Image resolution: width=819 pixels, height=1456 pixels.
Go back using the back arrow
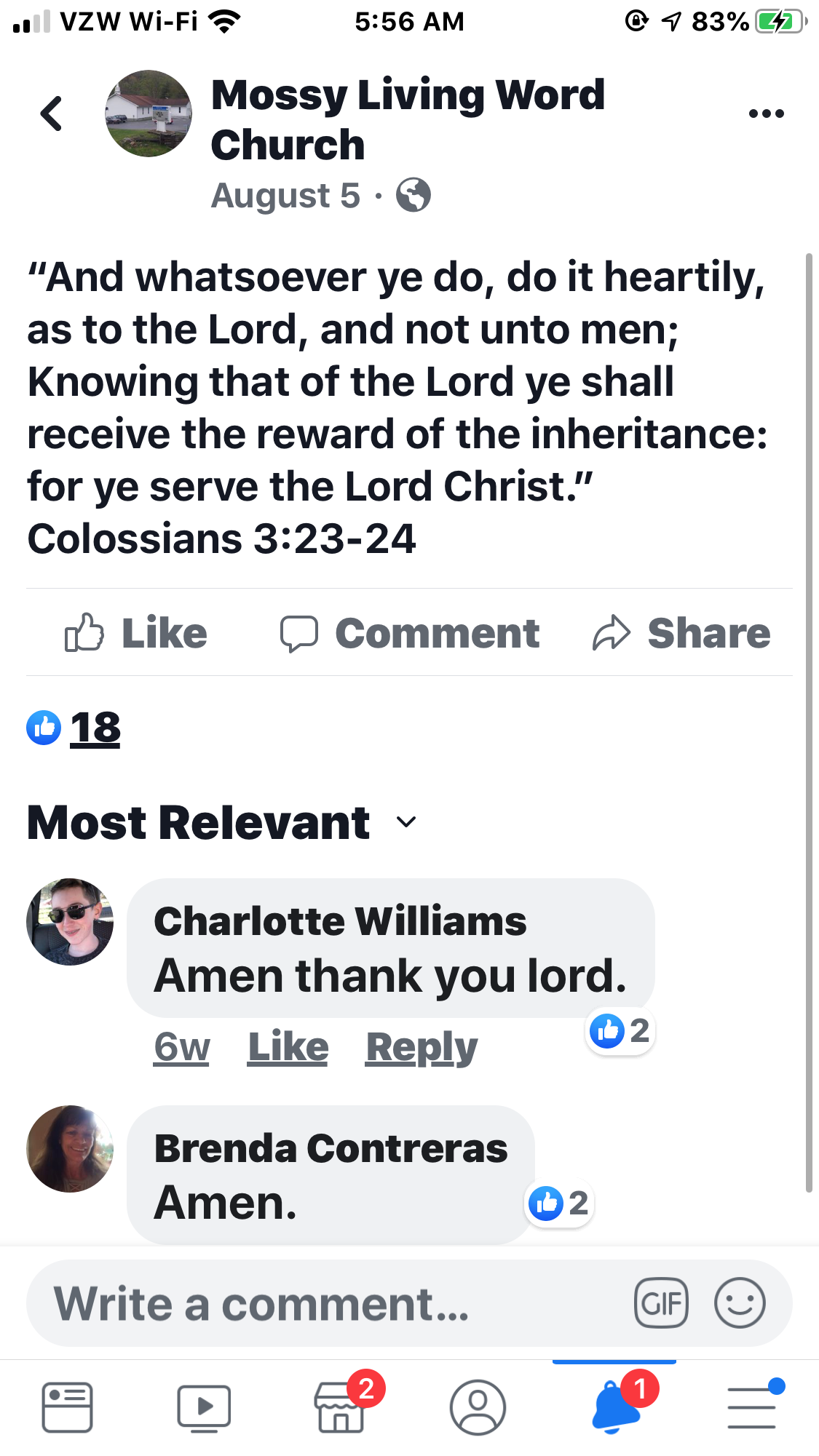coord(51,114)
